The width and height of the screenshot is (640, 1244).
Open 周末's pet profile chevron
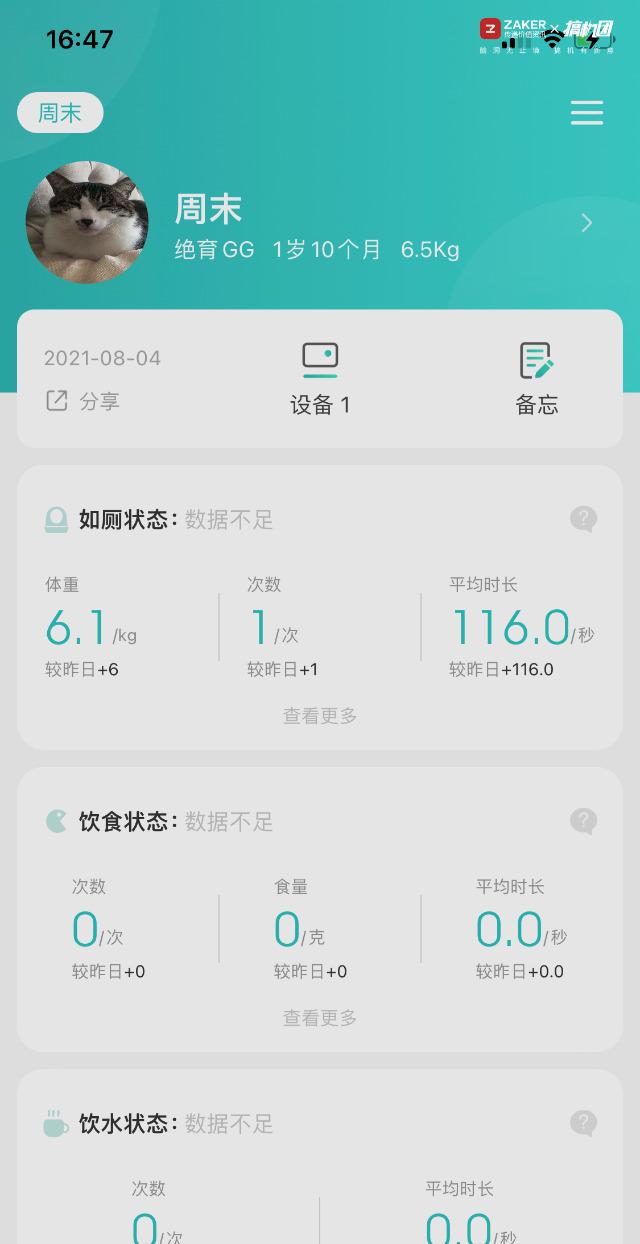tap(587, 223)
